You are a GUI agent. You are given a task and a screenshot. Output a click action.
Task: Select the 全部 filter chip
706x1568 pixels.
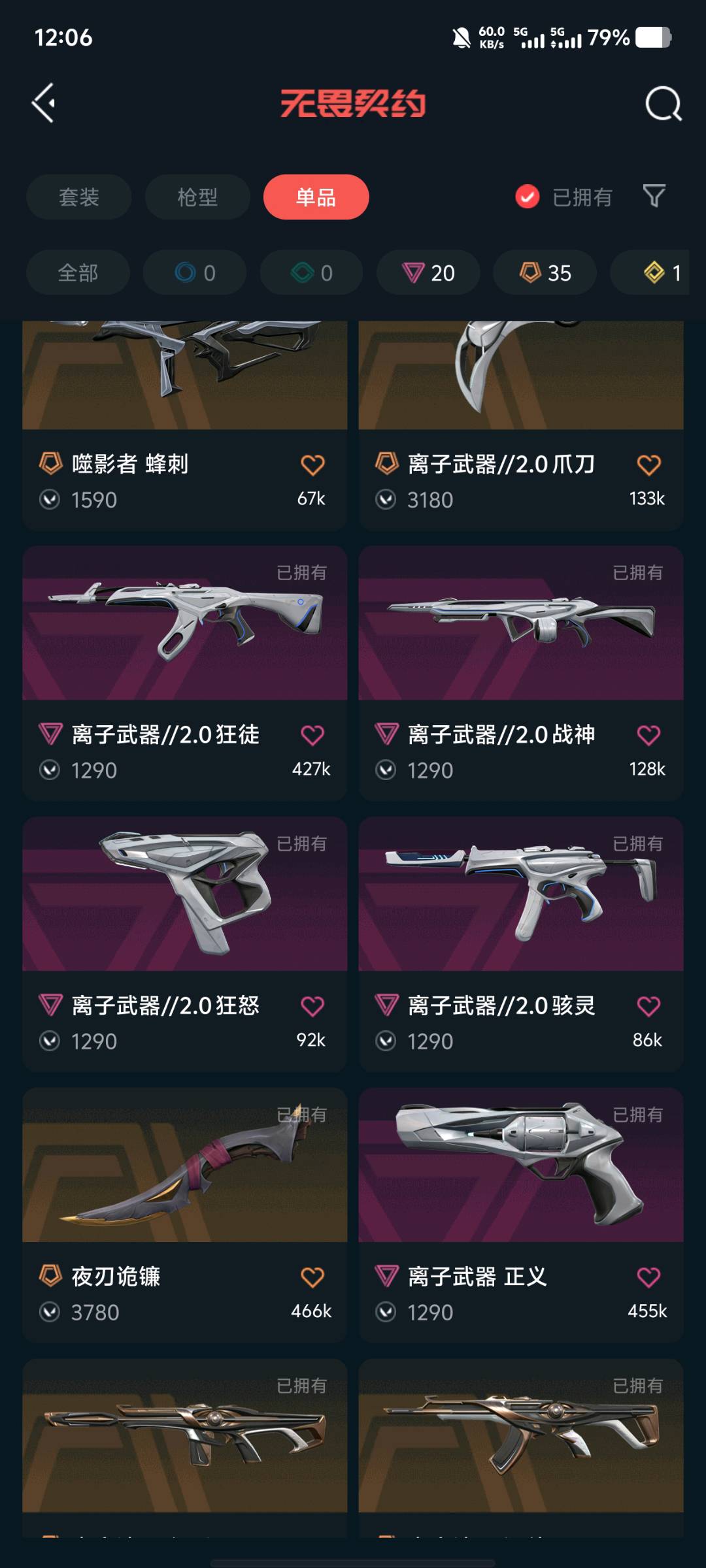(x=78, y=272)
